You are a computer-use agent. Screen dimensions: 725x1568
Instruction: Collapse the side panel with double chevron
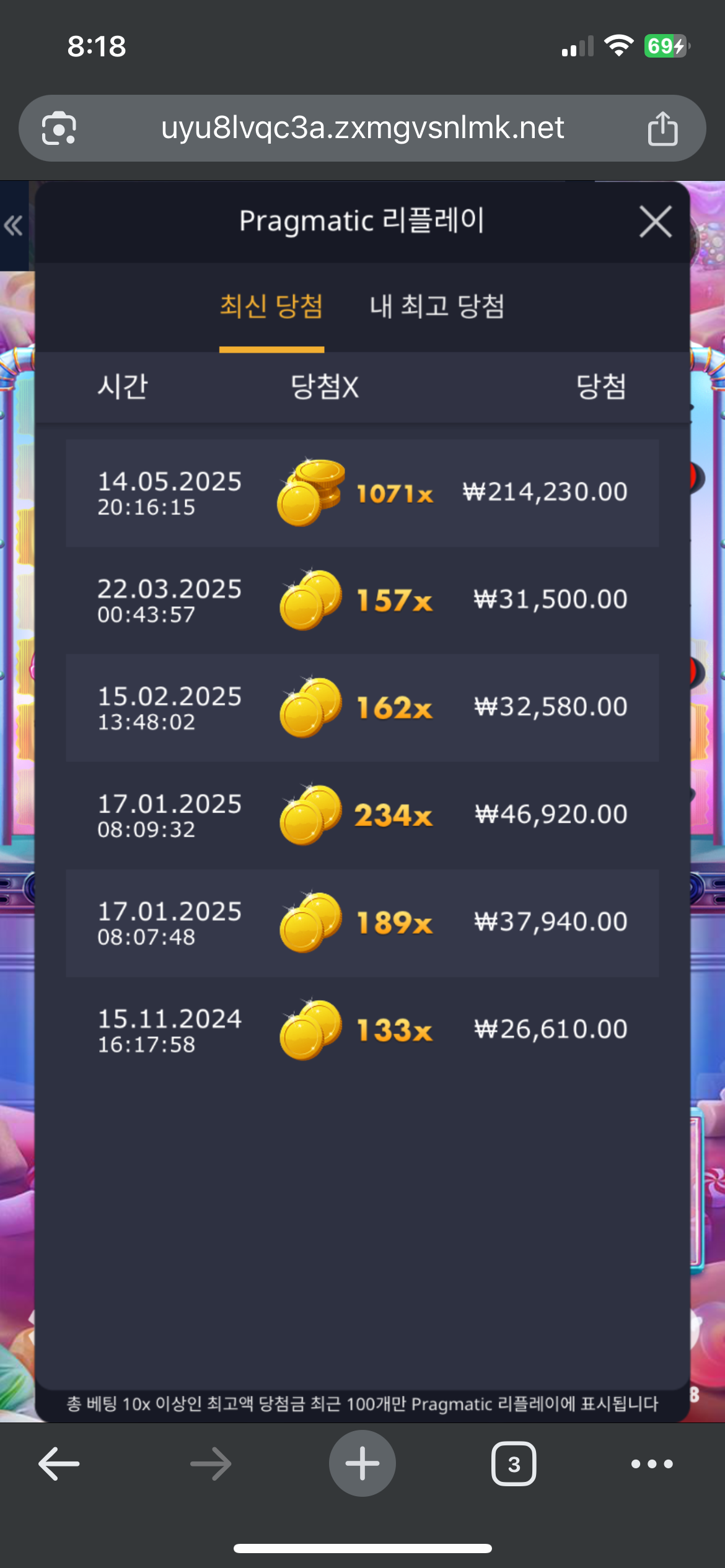(x=13, y=225)
